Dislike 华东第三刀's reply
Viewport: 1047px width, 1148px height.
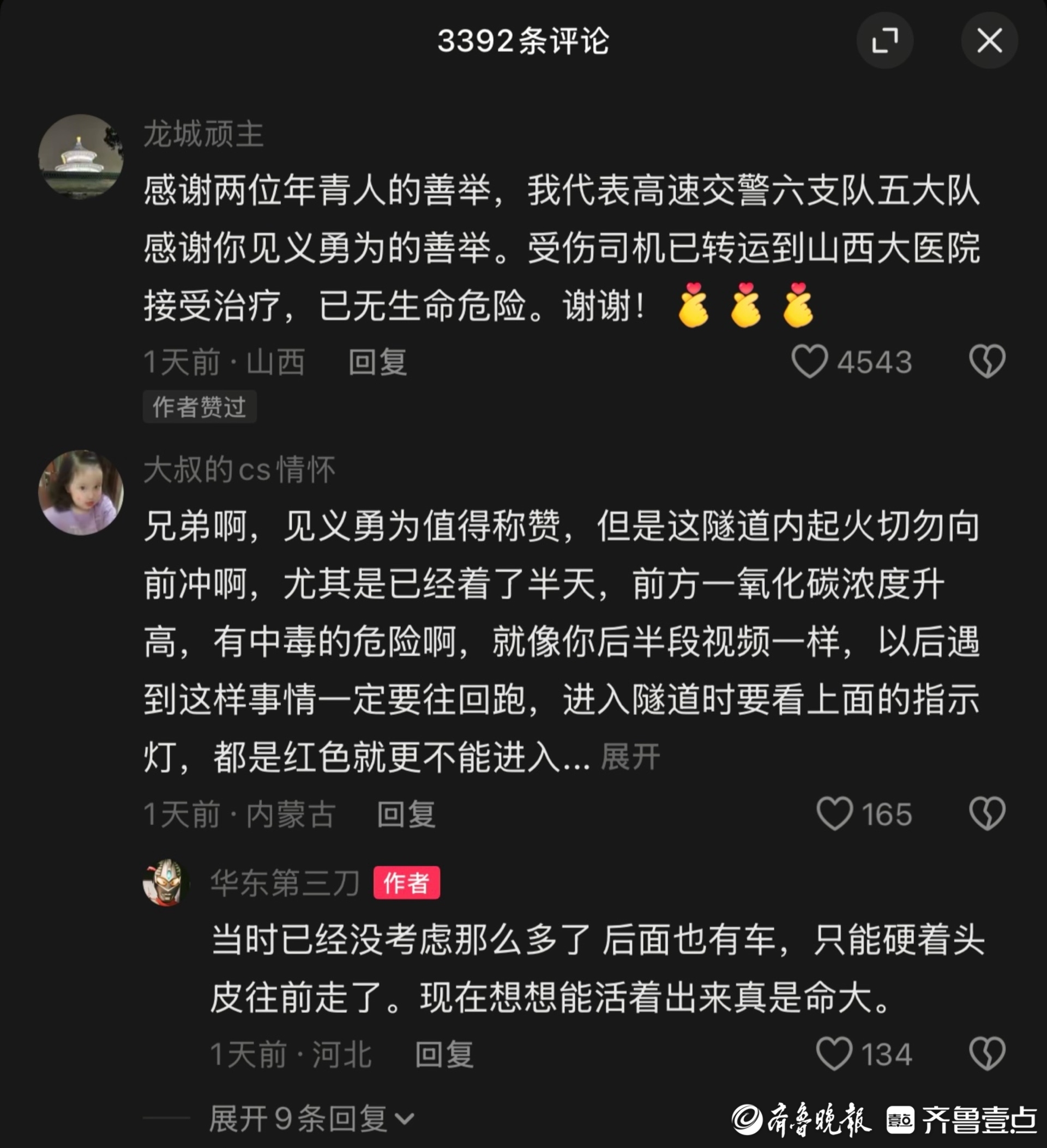(x=986, y=1054)
